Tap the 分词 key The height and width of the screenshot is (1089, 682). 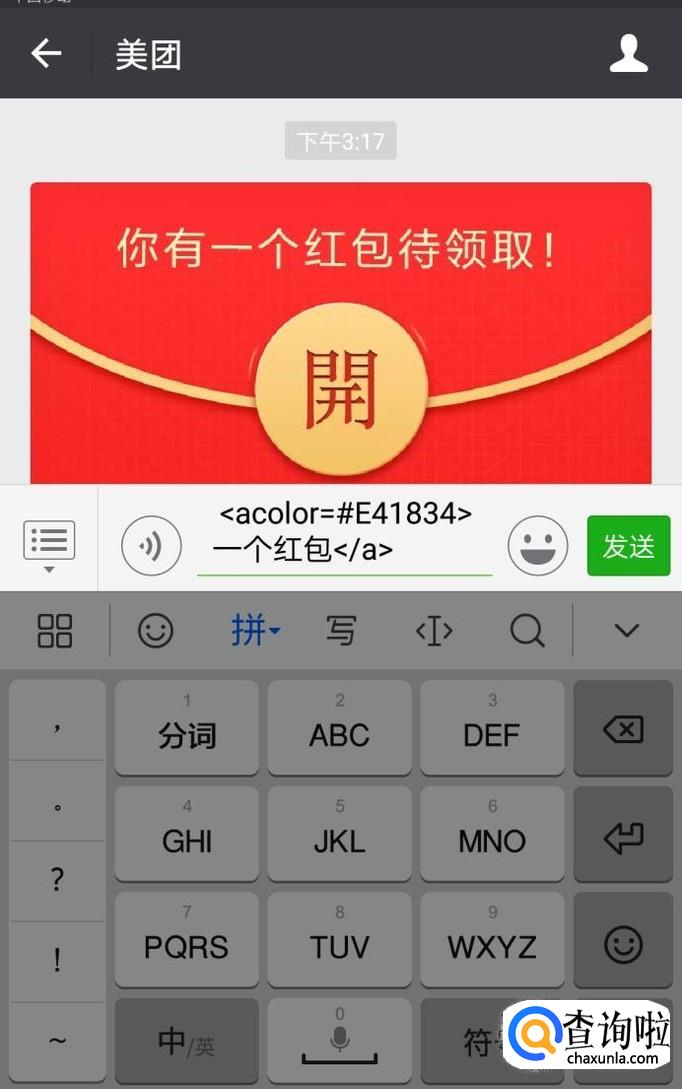tap(186, 729)
